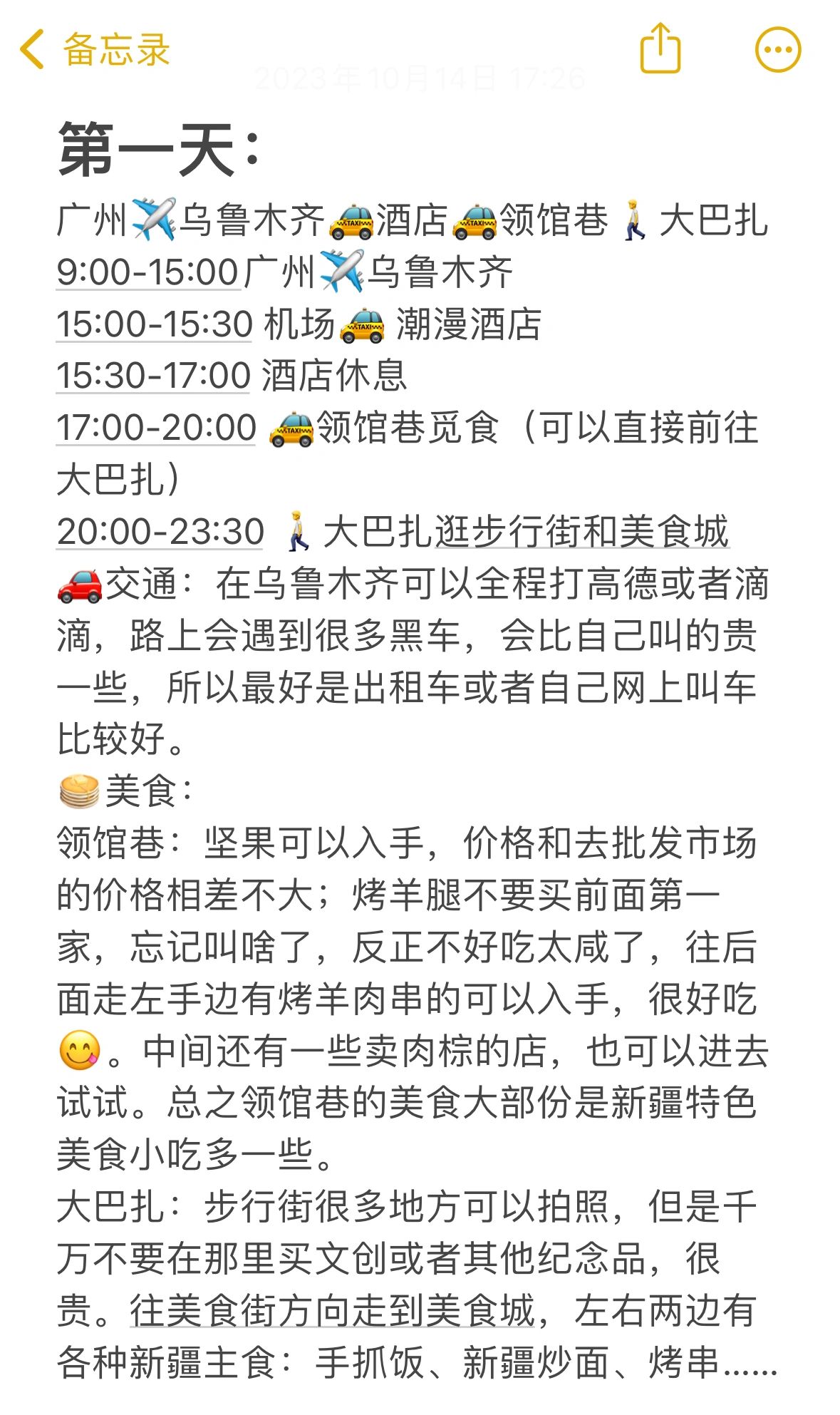The image size is (840, 1415).
Task: Open the underlined 逛步行街和美食城 link
Action: pyautogui.click(x=582, y=532)
